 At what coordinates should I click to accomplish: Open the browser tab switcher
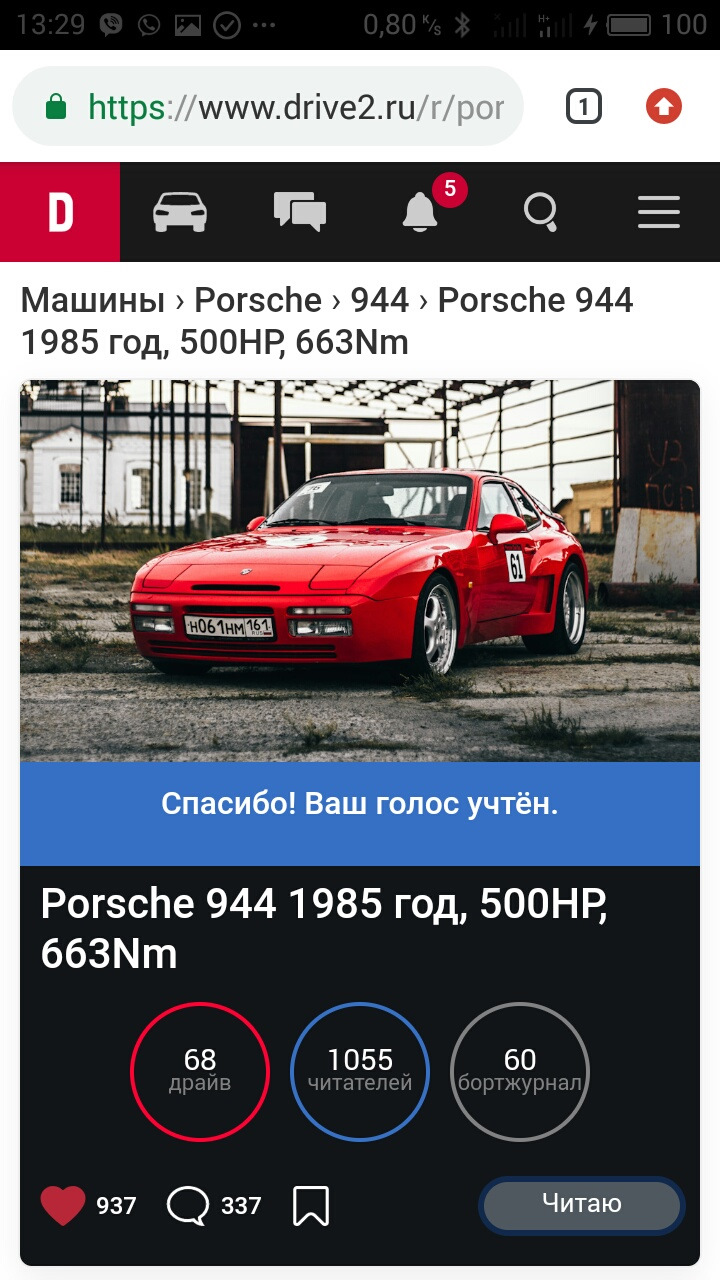click(583, 106)
